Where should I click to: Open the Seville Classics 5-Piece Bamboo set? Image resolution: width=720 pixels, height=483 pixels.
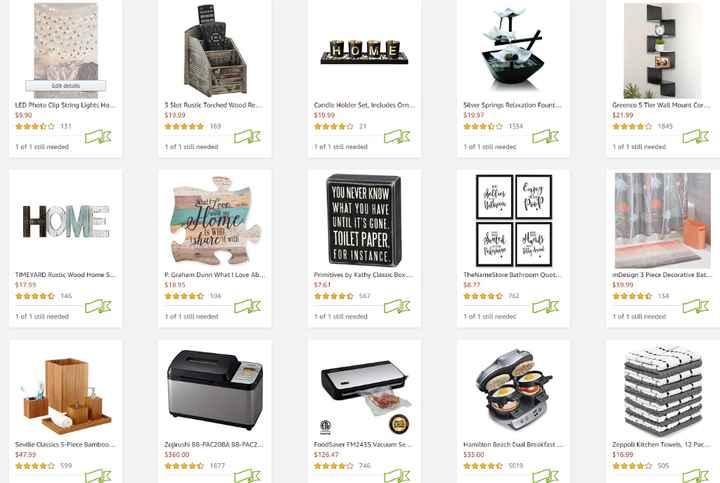point(64,443)
